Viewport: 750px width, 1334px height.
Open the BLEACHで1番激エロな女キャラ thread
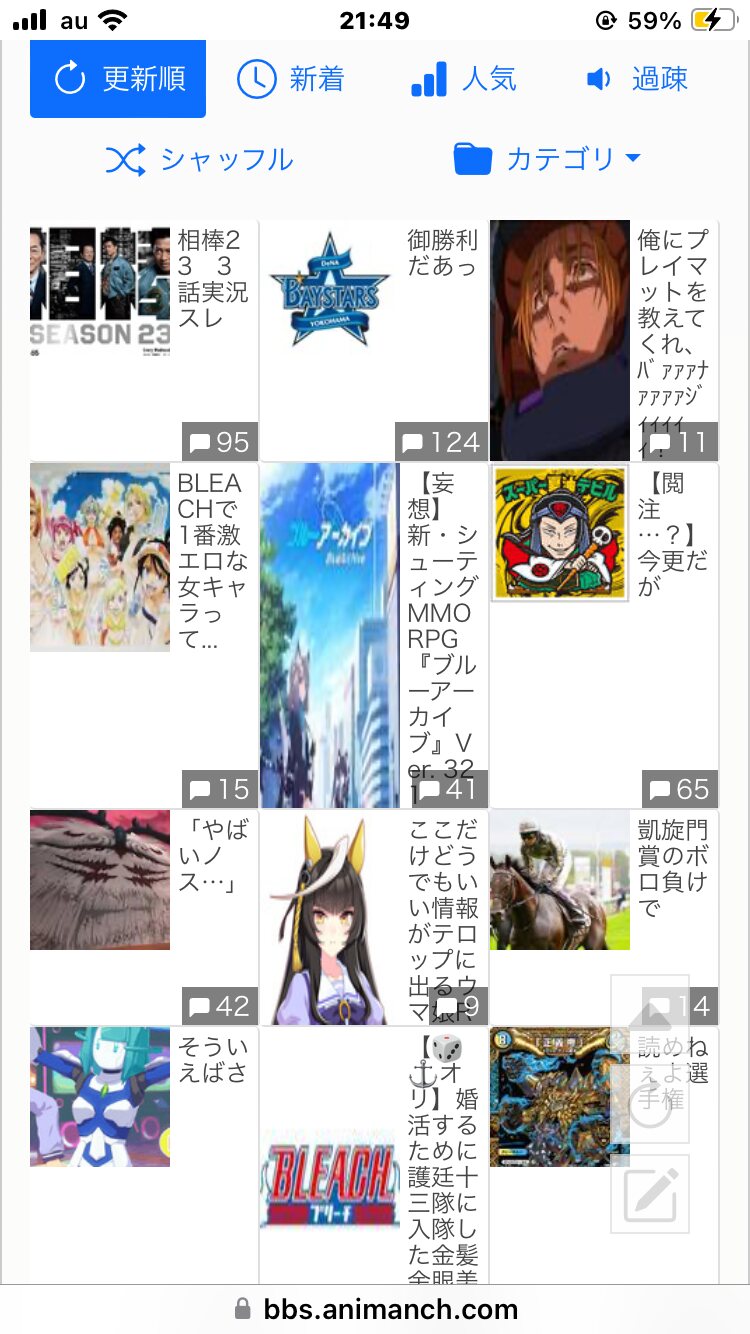click(144, 635)
